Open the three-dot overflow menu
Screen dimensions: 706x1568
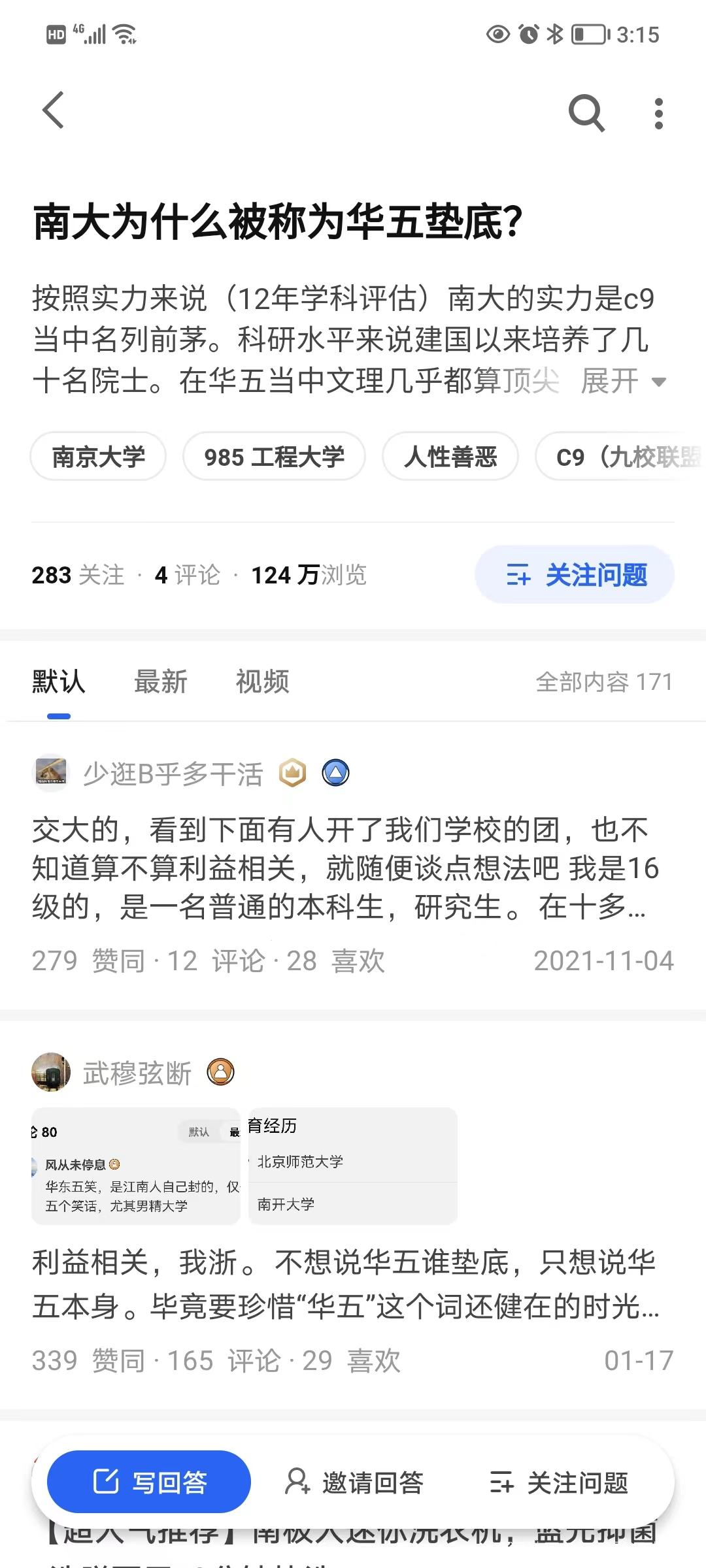point(659,113)
